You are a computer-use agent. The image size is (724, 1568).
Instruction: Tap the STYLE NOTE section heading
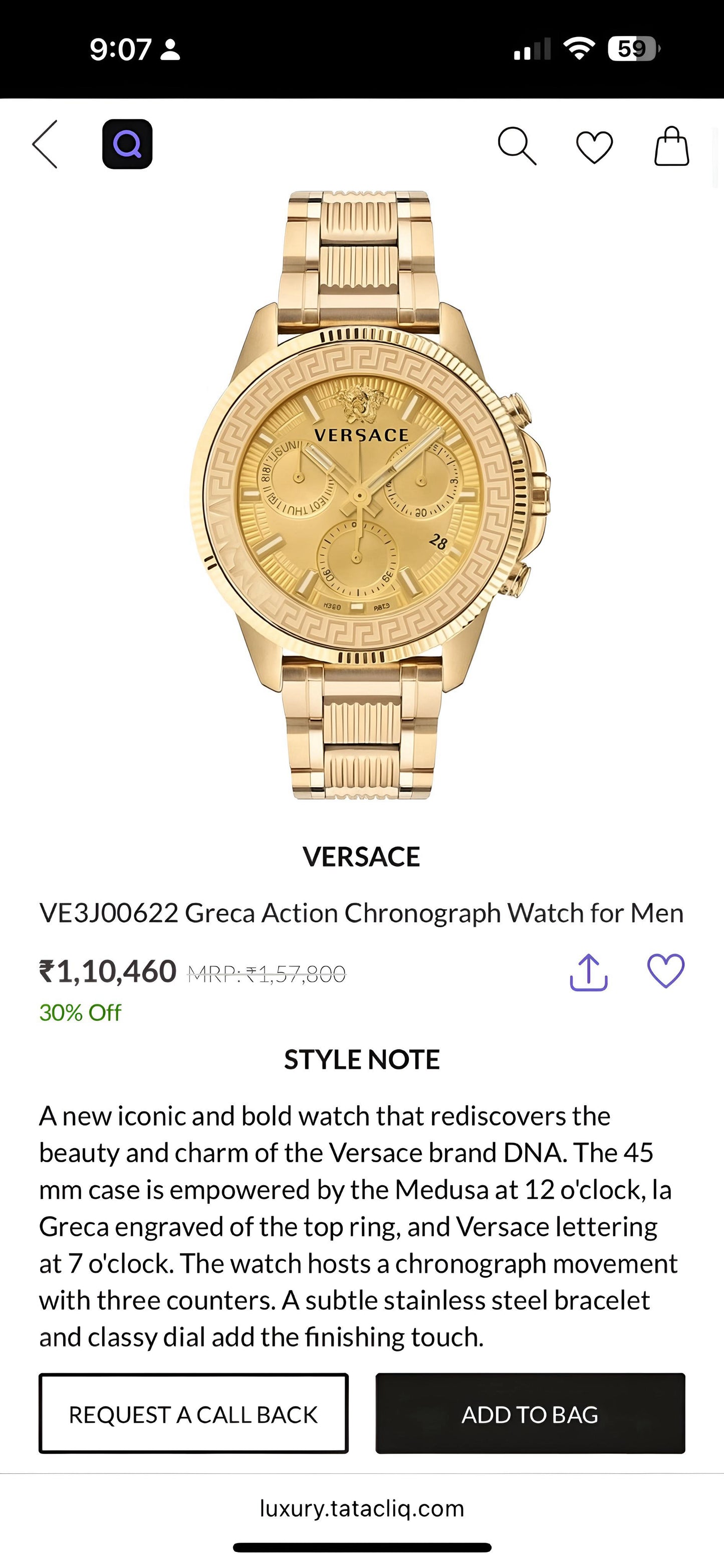click(x=362, y=1059)
